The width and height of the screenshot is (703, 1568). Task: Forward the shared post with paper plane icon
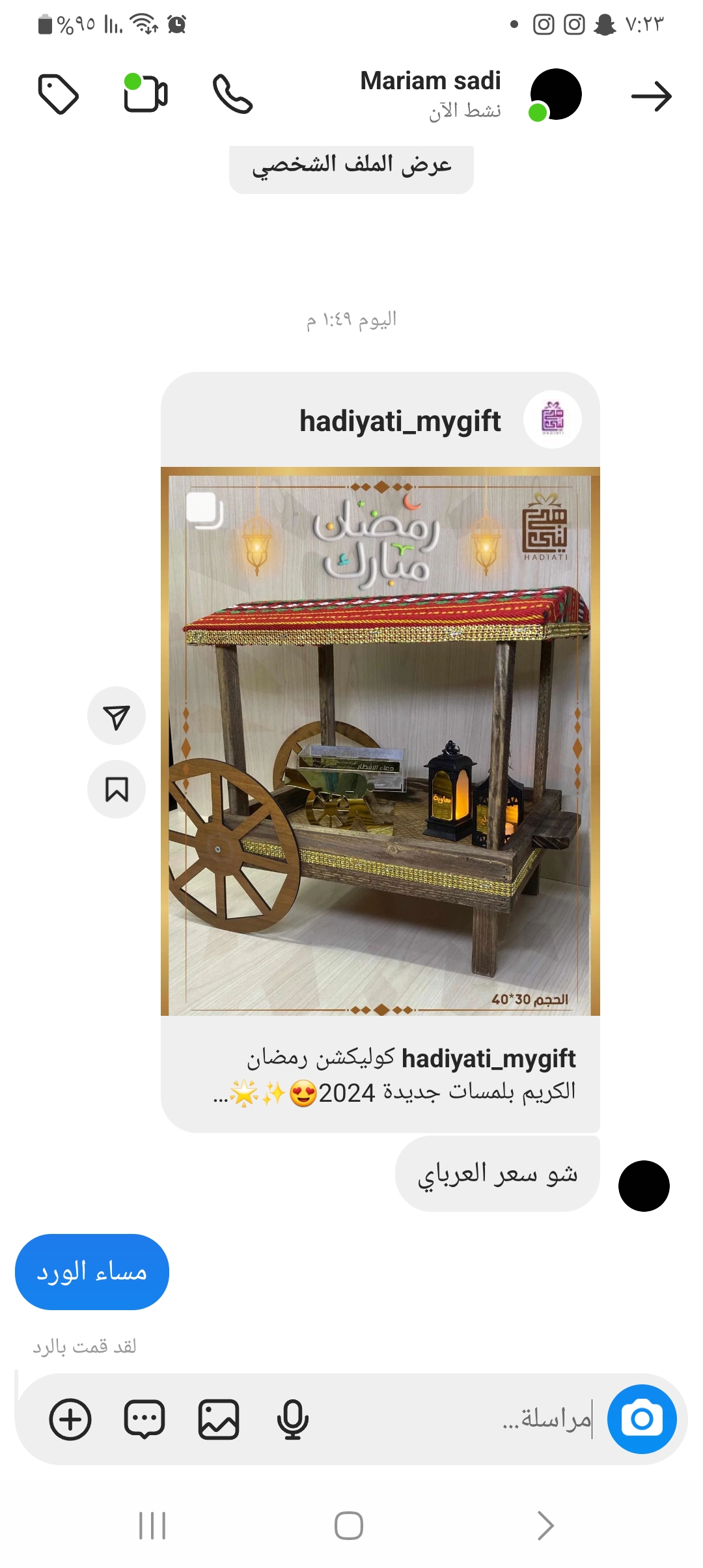(117, 716)
